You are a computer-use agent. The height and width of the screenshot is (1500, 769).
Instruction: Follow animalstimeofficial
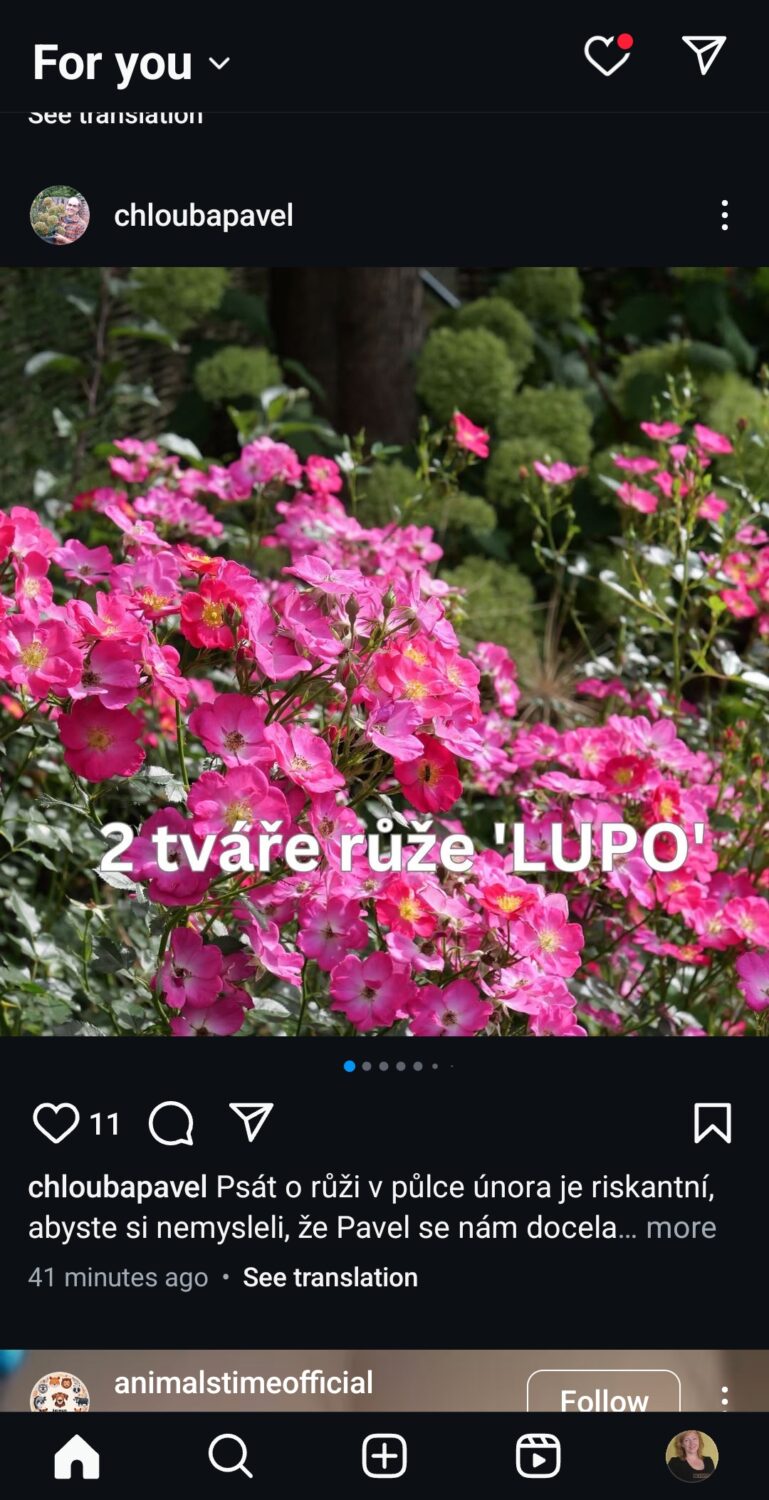[x=604, y=1395]
